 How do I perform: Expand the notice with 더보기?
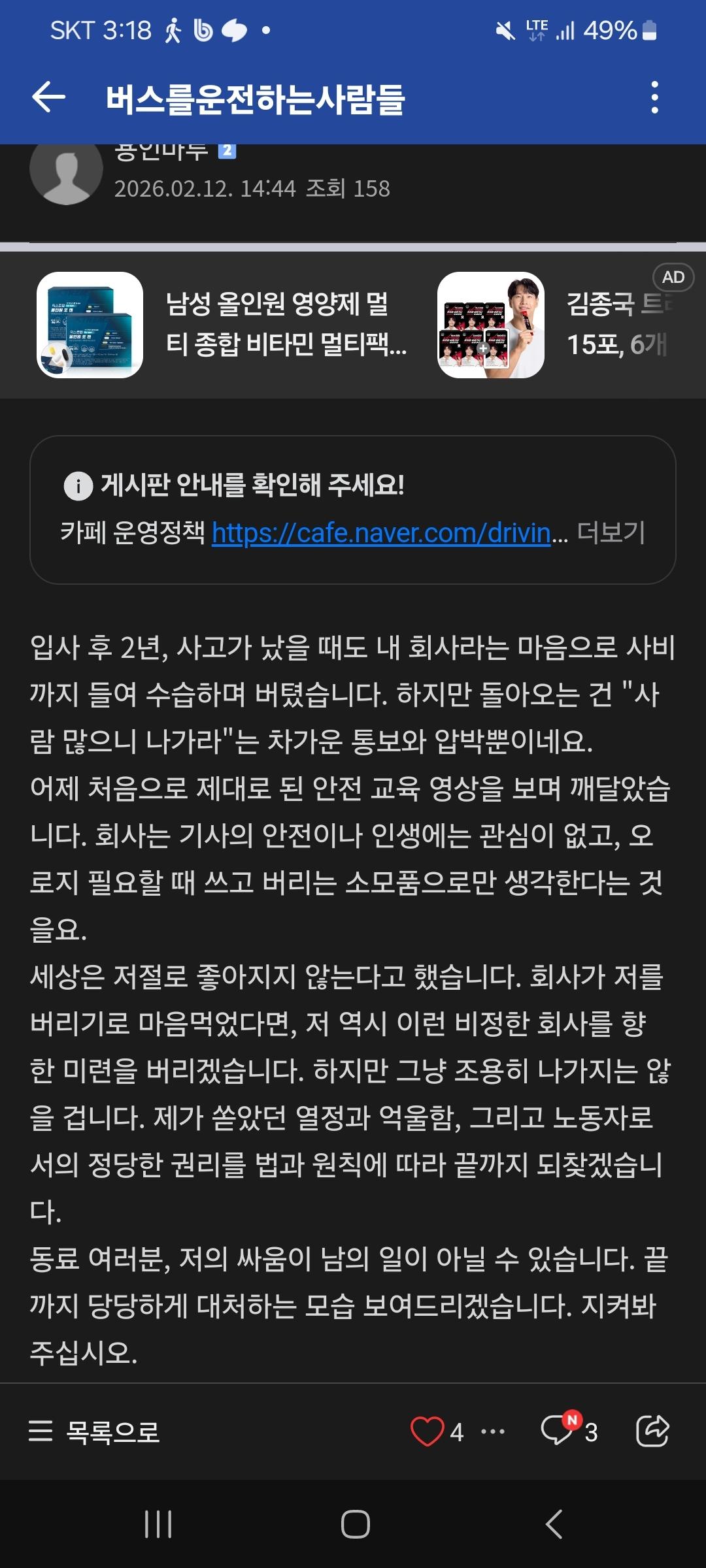point(611,533)
